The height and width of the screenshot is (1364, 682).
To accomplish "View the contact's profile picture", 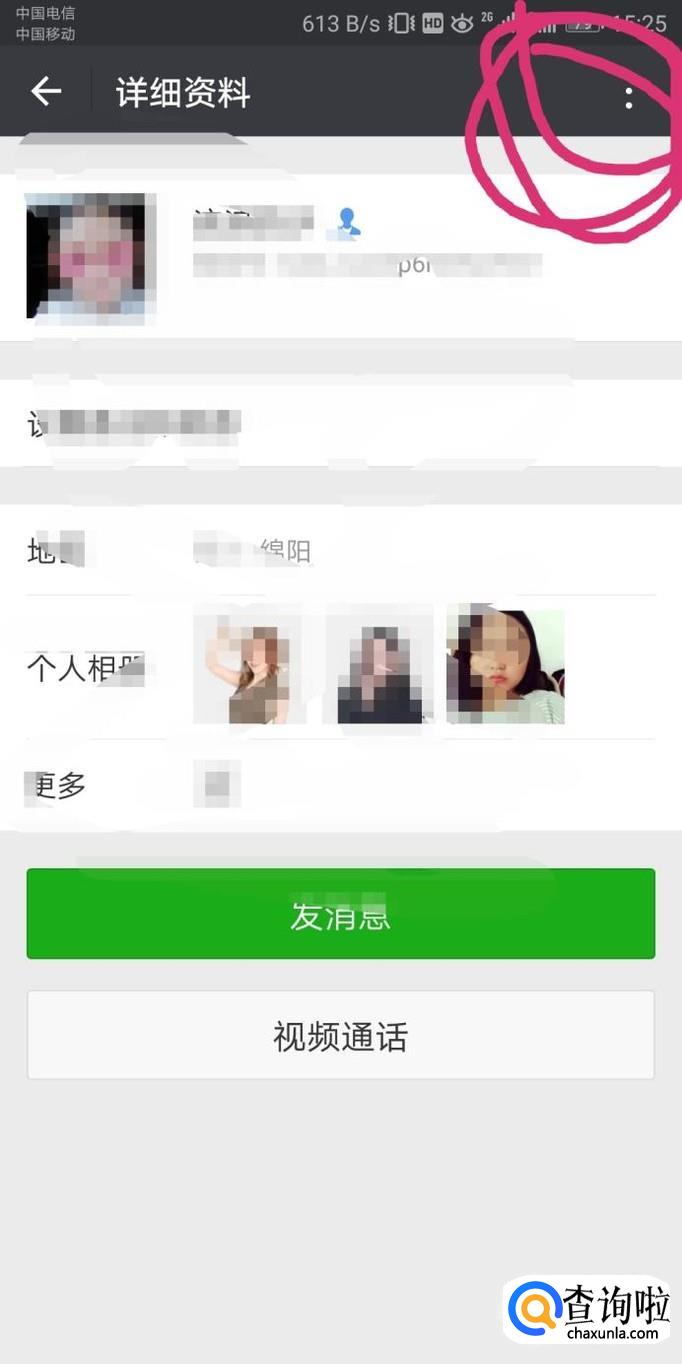I will pos(91,258).
